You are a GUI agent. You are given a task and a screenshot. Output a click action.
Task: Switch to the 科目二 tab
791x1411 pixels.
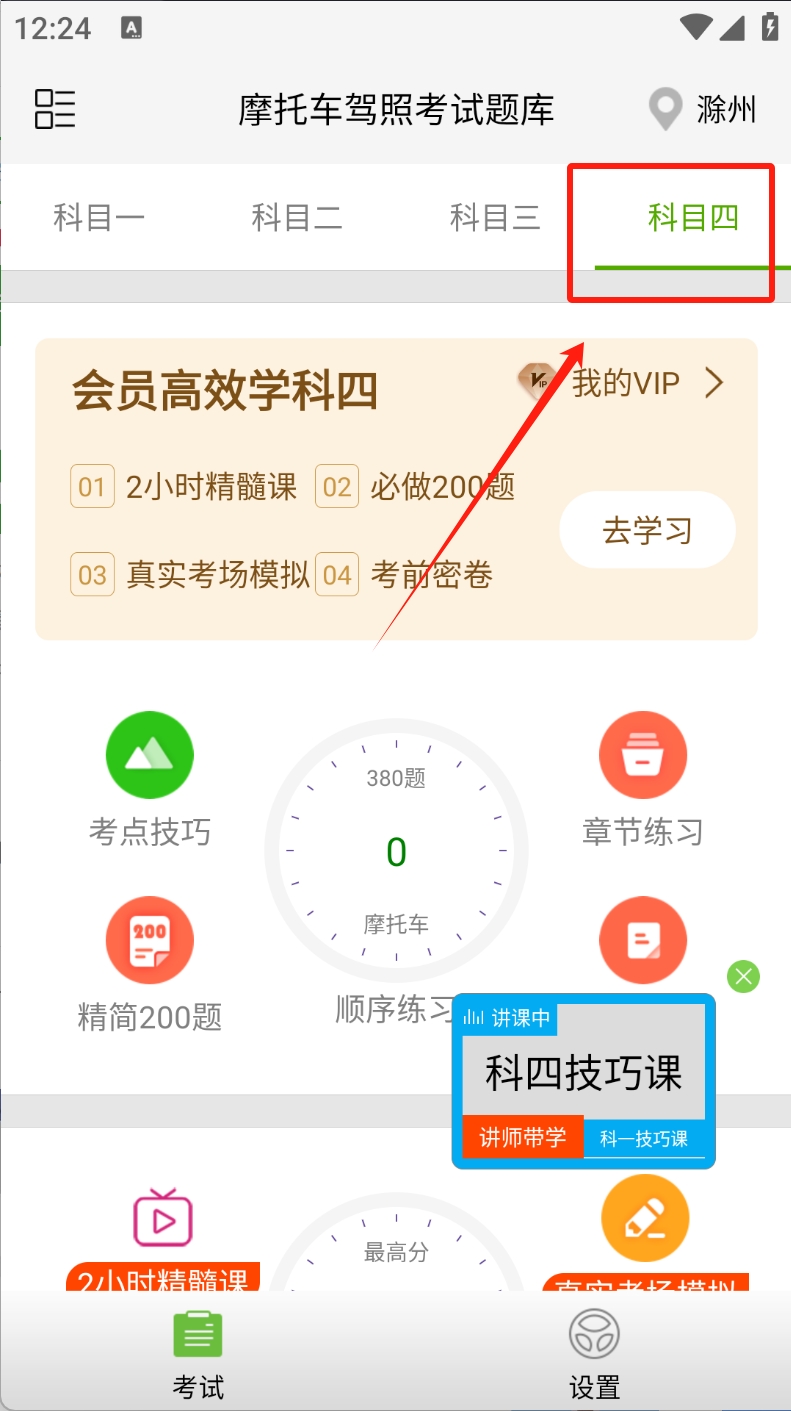[x=297, y=217]
